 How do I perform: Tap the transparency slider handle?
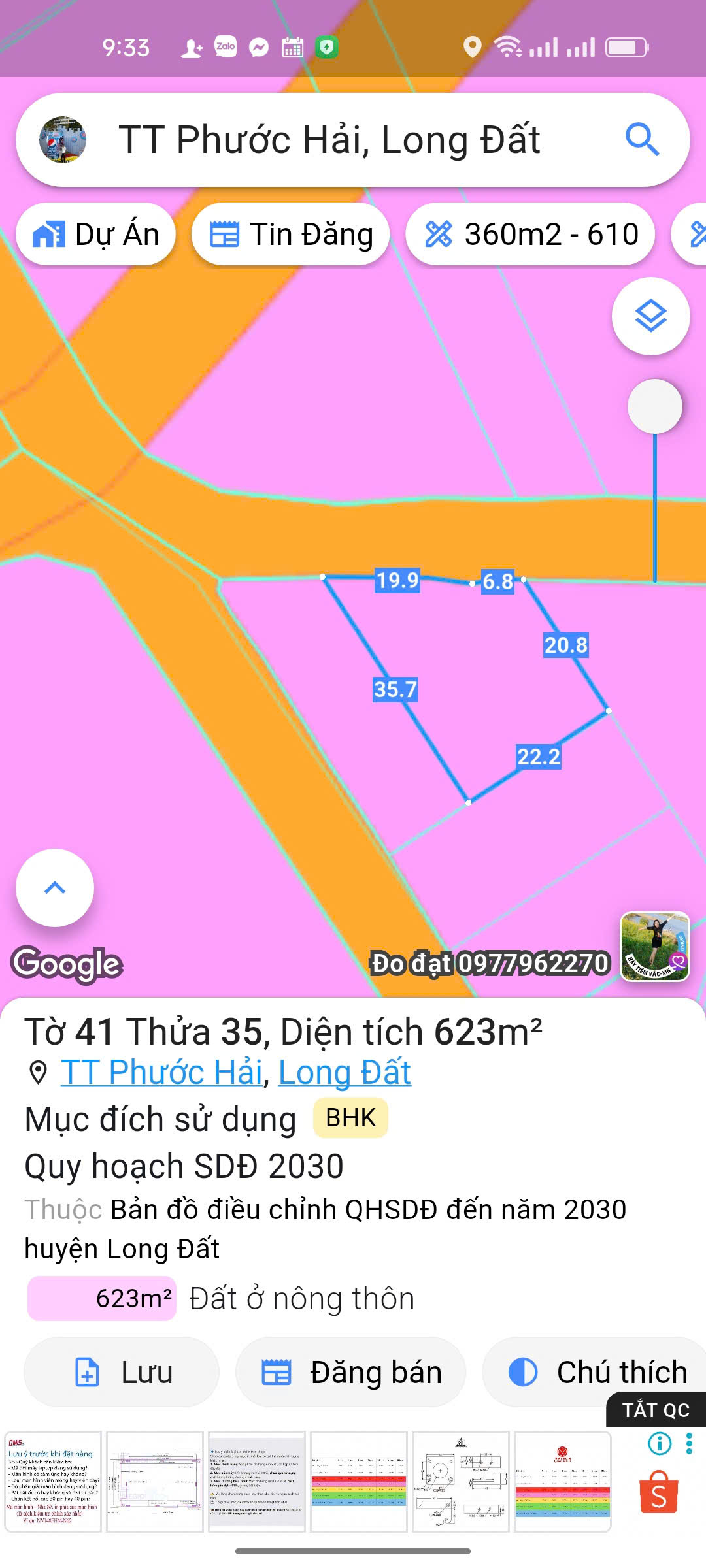tap(654, 406)
